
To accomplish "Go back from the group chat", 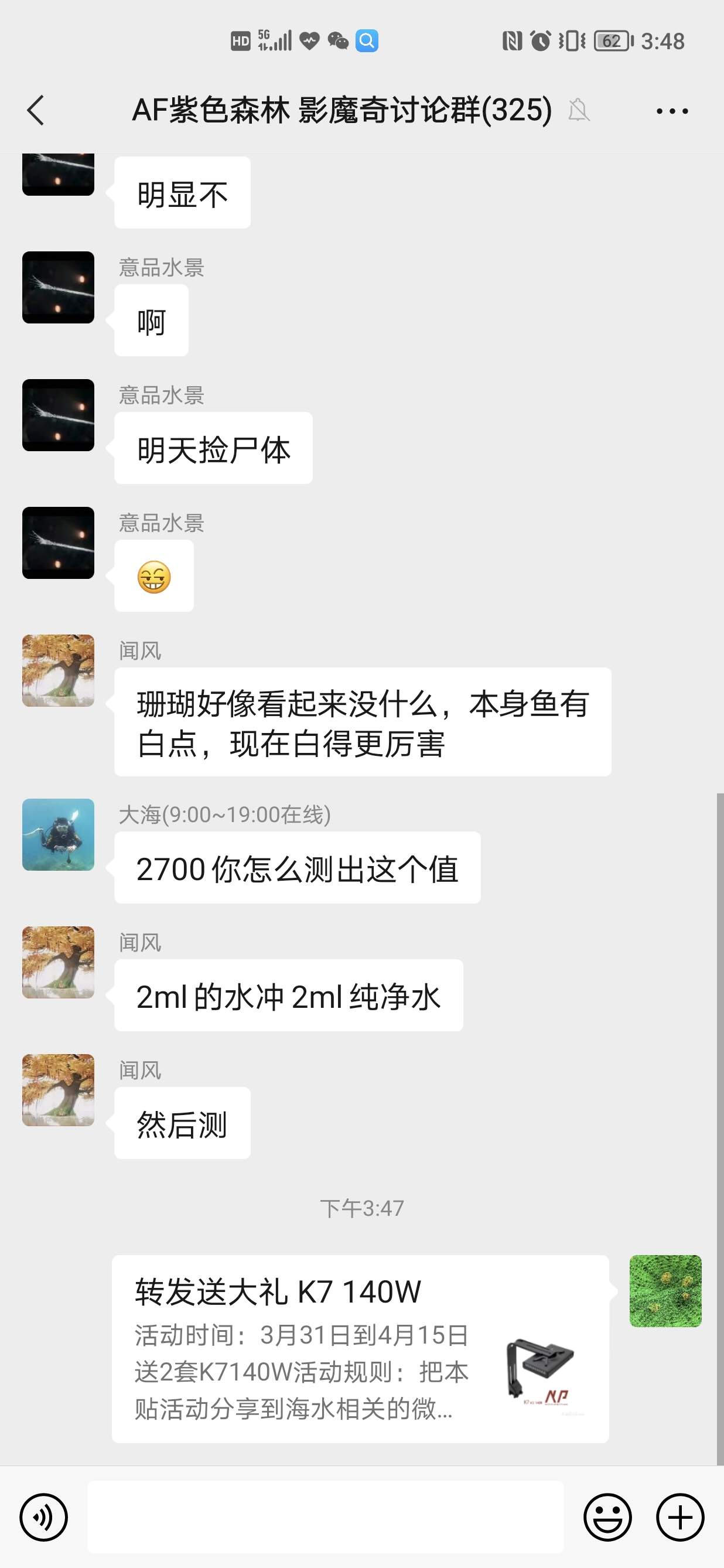I will [x=36, y=111].
